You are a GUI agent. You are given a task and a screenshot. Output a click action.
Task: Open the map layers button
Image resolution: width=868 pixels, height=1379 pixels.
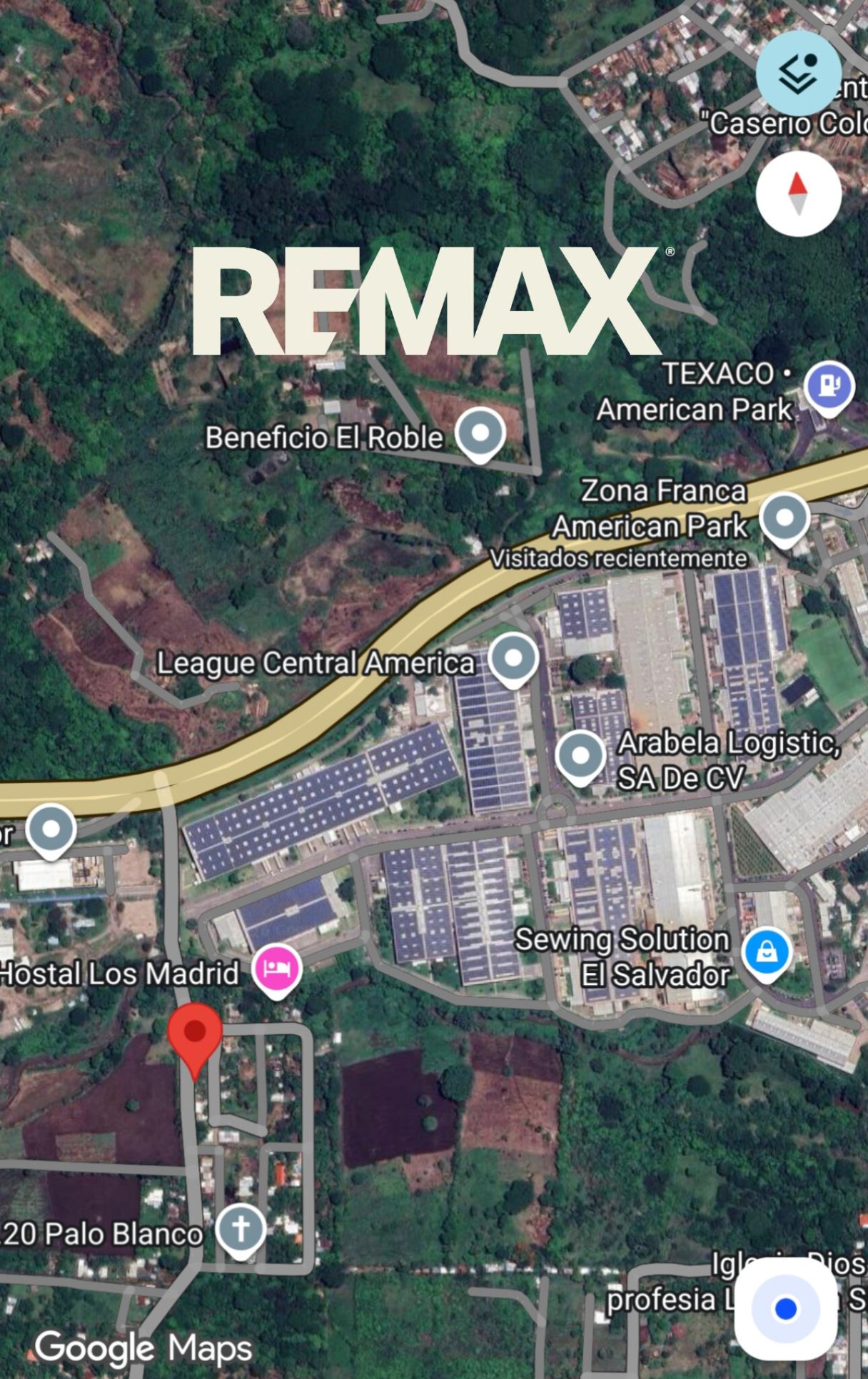tap(798, 73)
